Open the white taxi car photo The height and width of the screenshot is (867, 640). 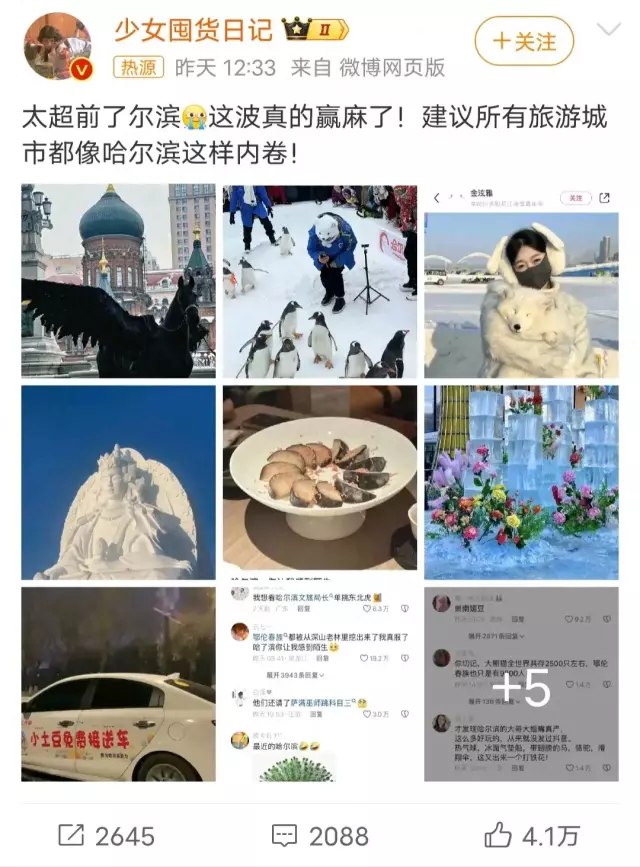click(118, 684)
